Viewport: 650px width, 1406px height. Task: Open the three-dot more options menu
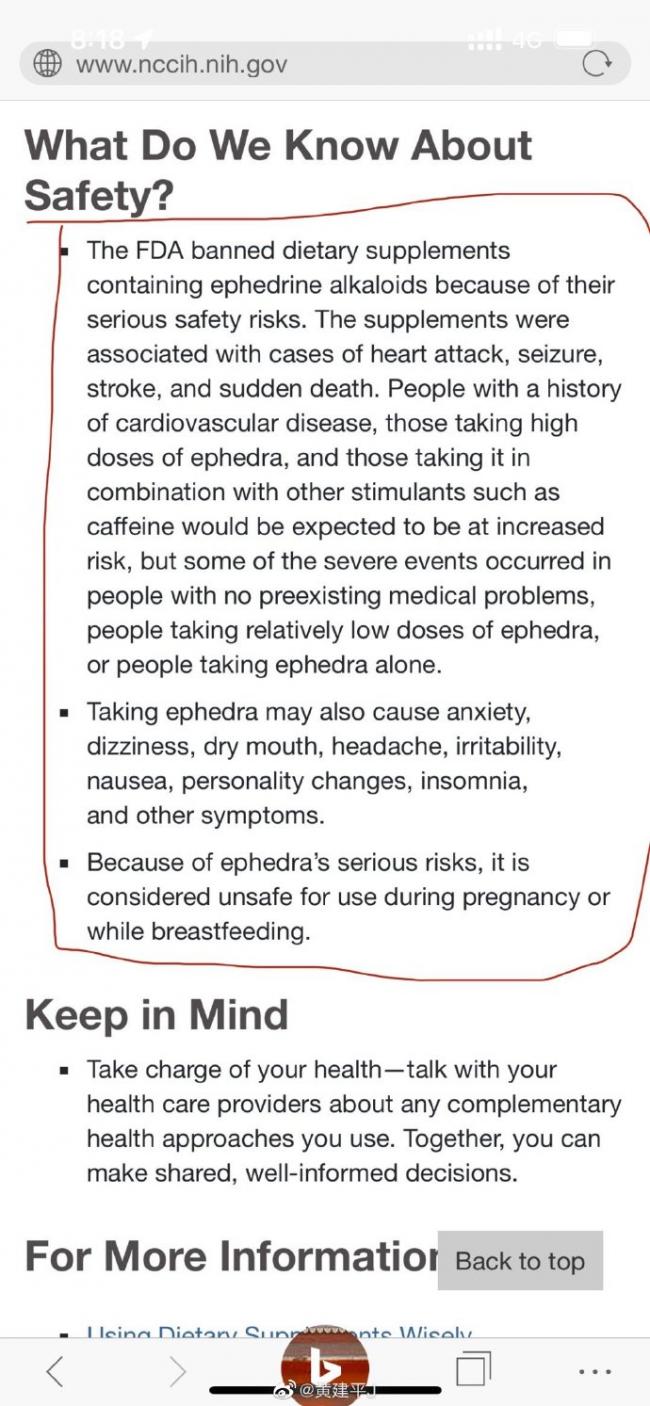595,1372
